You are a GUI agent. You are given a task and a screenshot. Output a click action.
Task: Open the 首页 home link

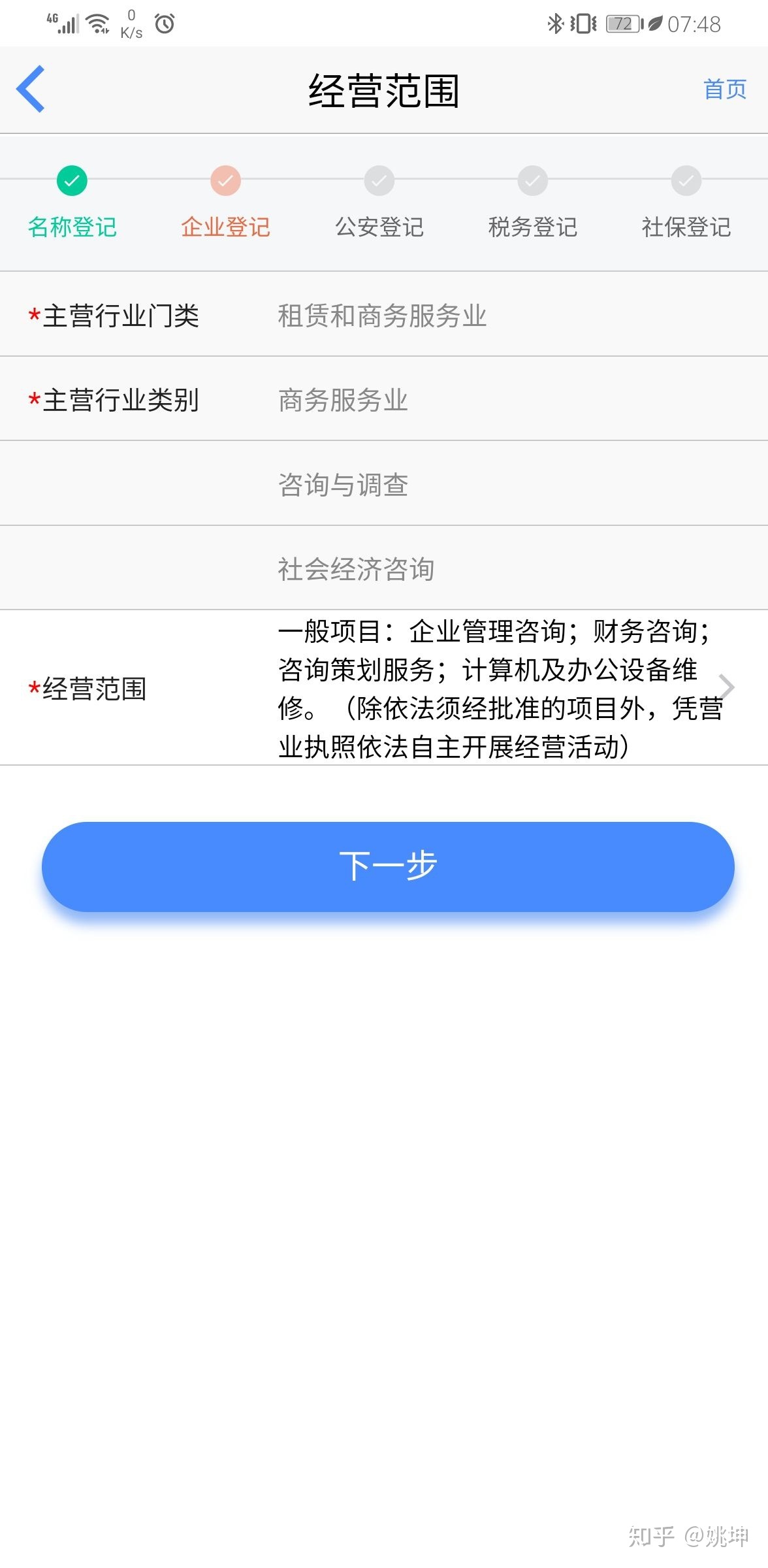pyautogui.click(x=724, y=89)
